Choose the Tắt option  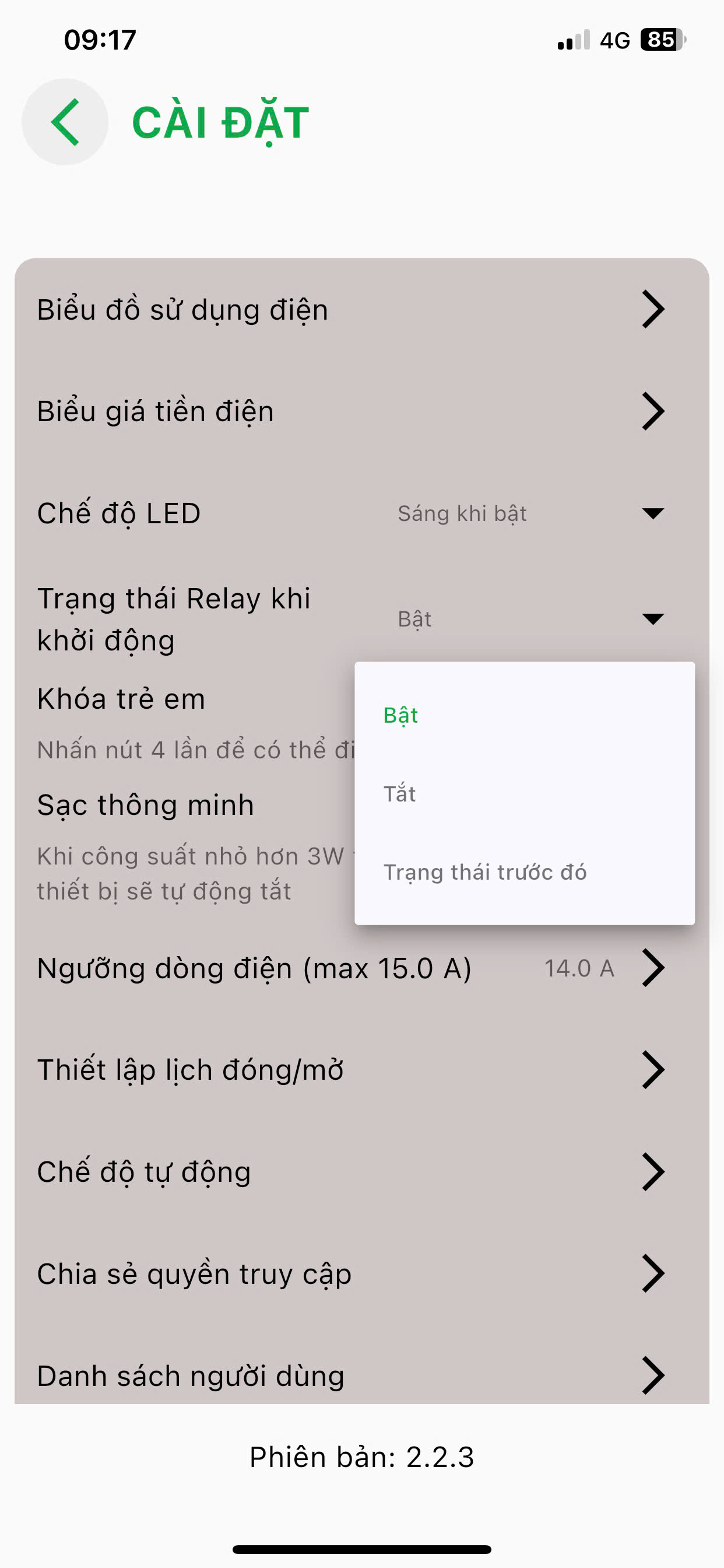pyautogui.click(x=400, y=794)
